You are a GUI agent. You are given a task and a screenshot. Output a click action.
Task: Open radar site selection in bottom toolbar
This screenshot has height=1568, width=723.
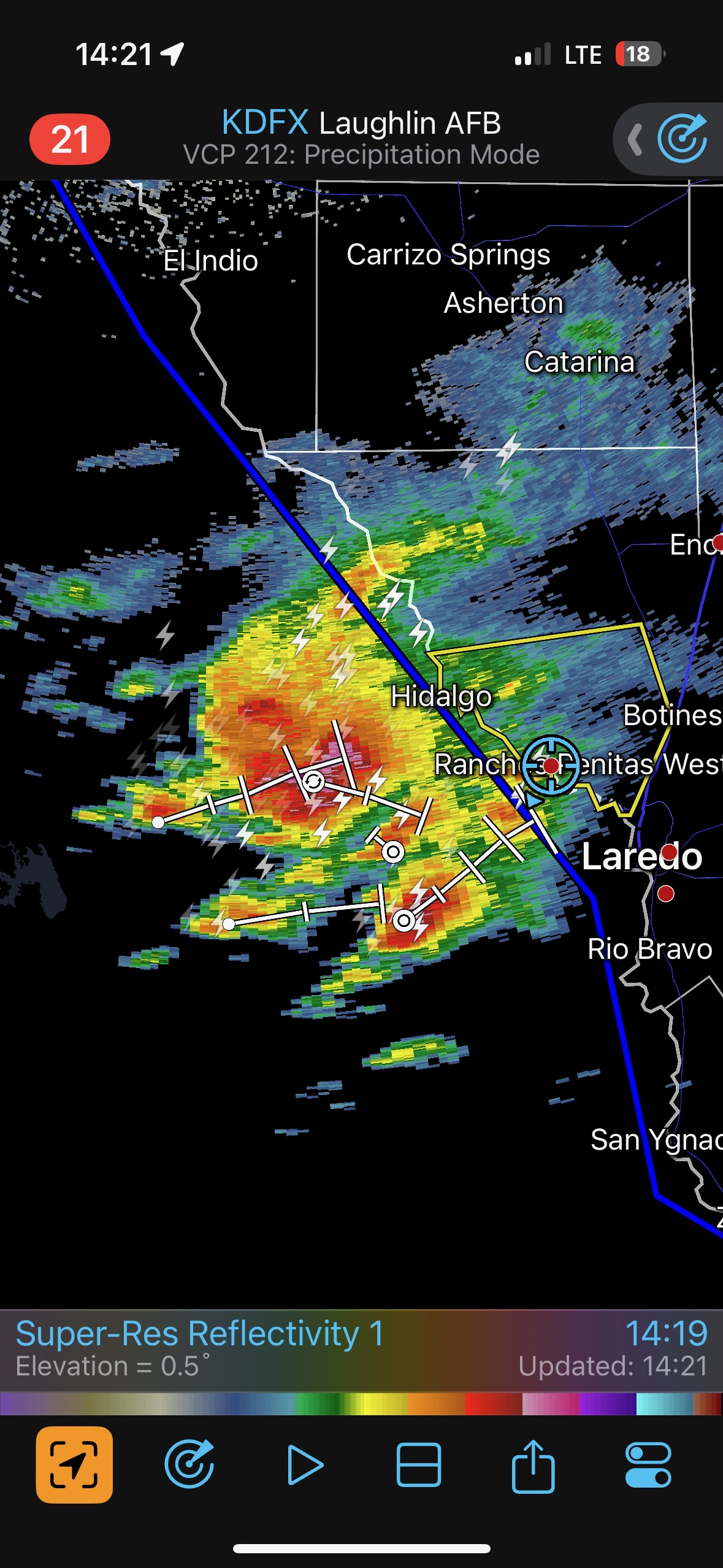coord(189,1464)
